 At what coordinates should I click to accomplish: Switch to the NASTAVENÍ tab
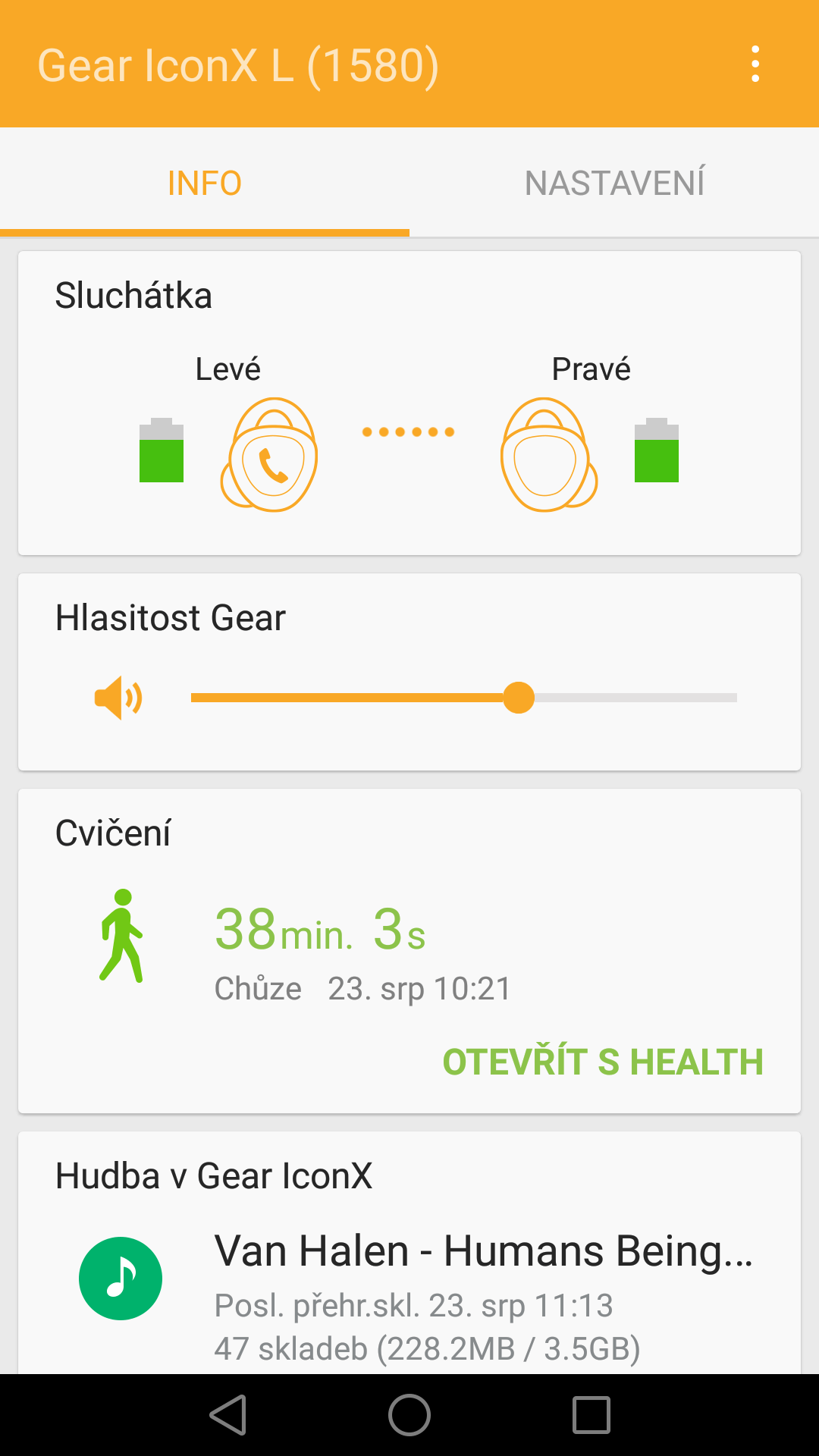click(x=614, y=183)
